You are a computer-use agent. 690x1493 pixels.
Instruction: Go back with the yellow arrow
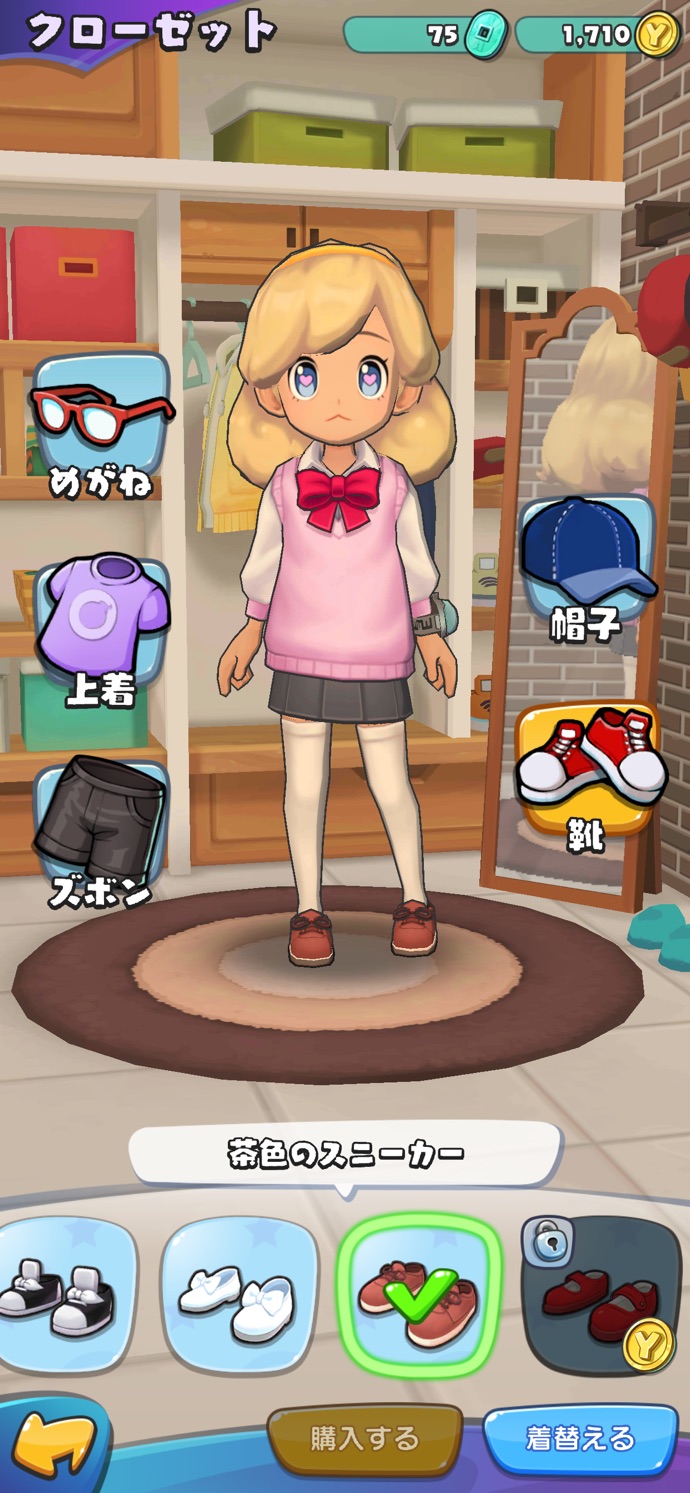[54, 1443]
